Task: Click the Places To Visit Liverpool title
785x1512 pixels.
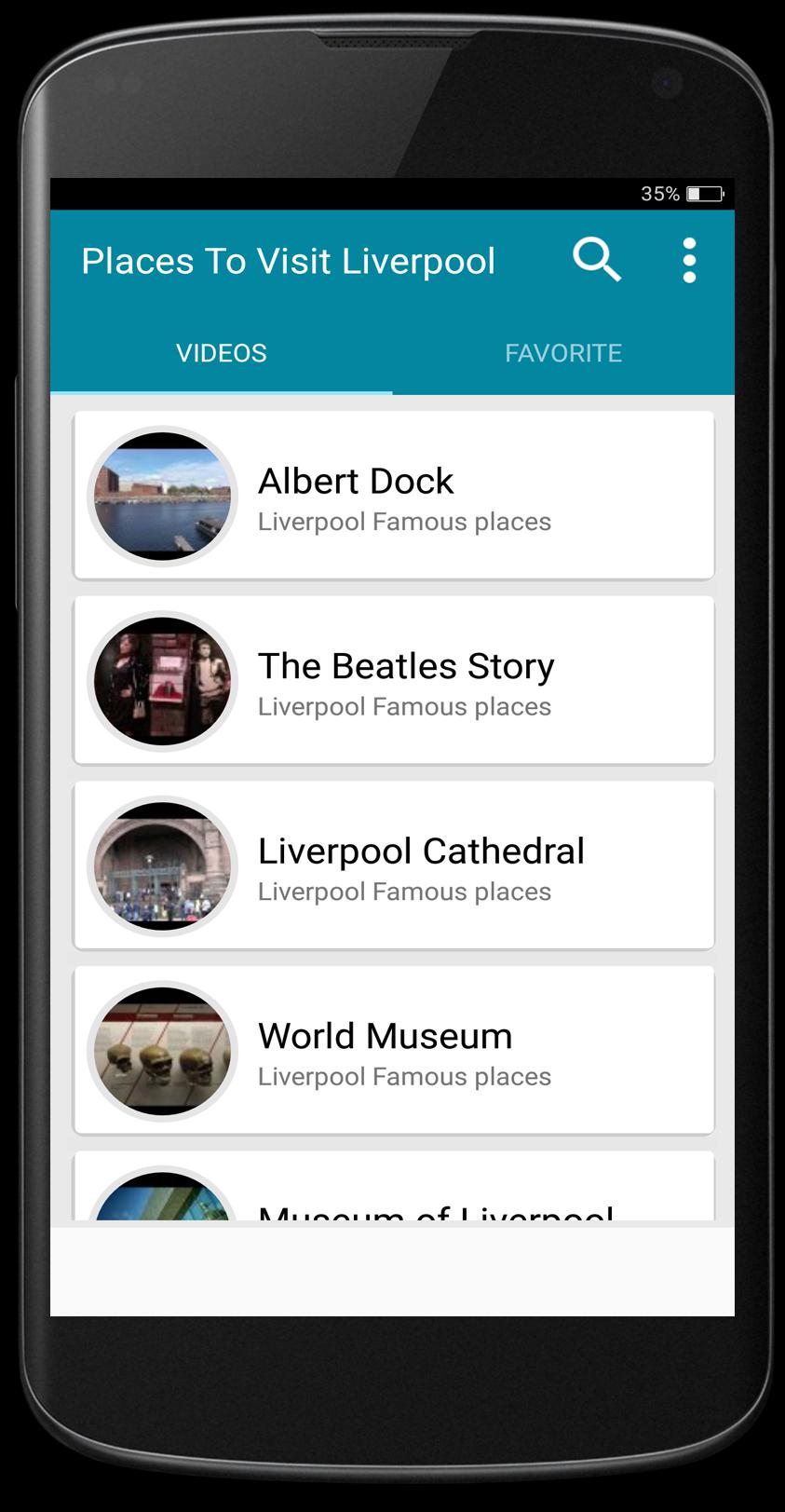Action: click(x=289, y=261)
